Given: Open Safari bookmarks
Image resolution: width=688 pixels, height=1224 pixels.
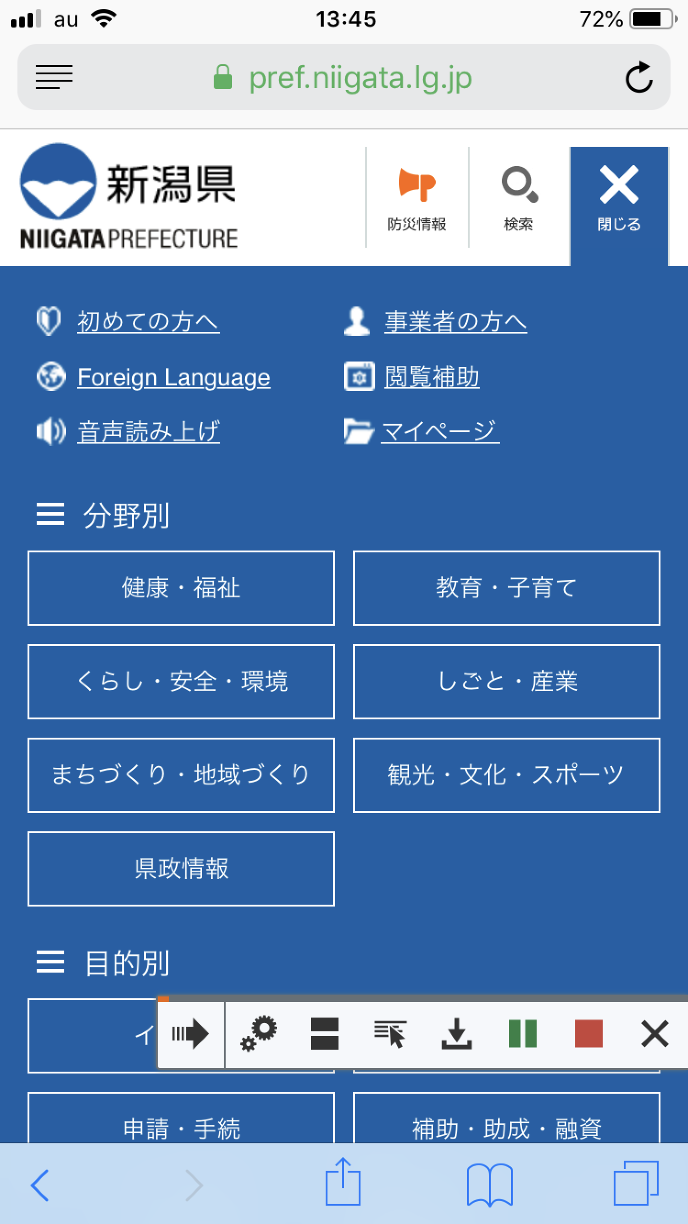Looking at the screenshot, I should pyautogui.click(x=490, y=1185).
